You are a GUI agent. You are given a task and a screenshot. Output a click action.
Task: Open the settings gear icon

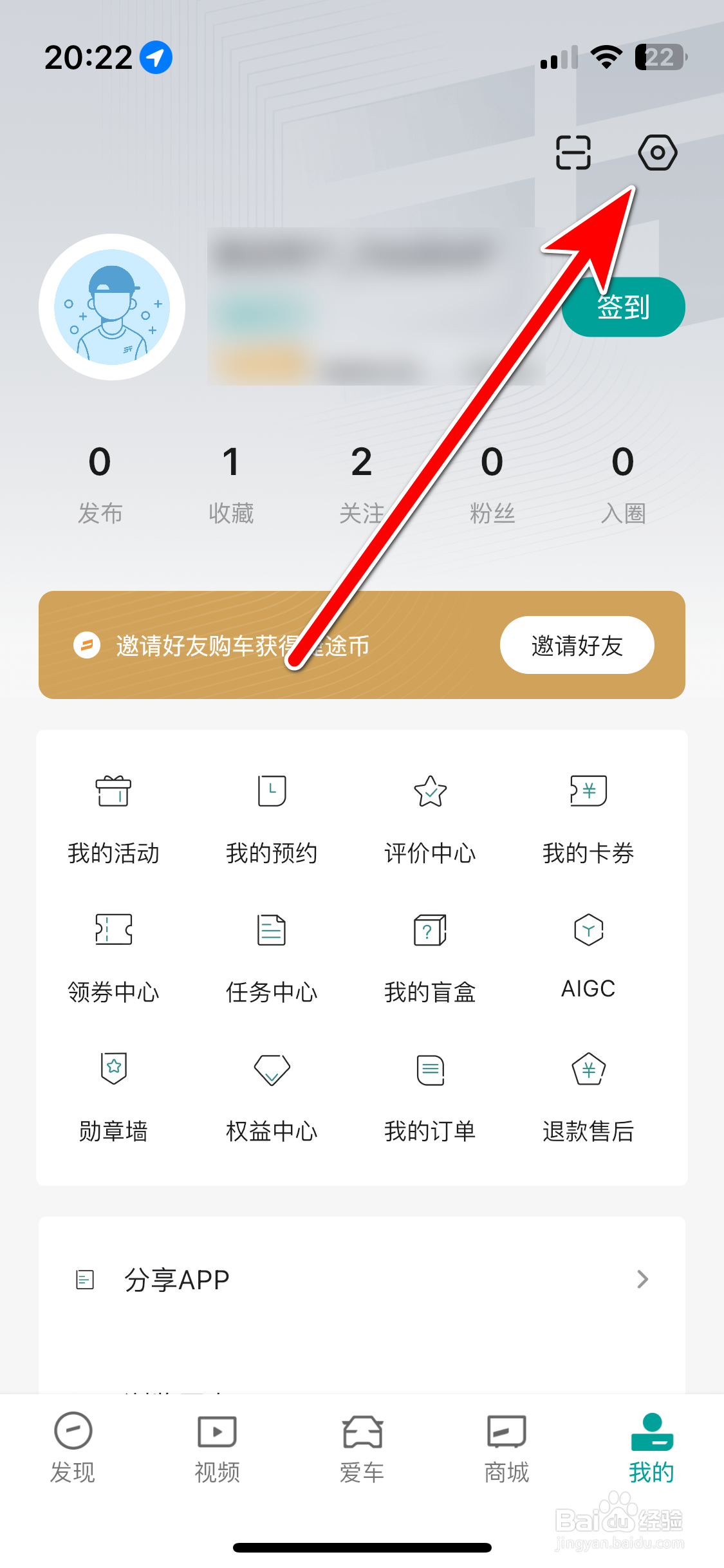click(658, 153)
